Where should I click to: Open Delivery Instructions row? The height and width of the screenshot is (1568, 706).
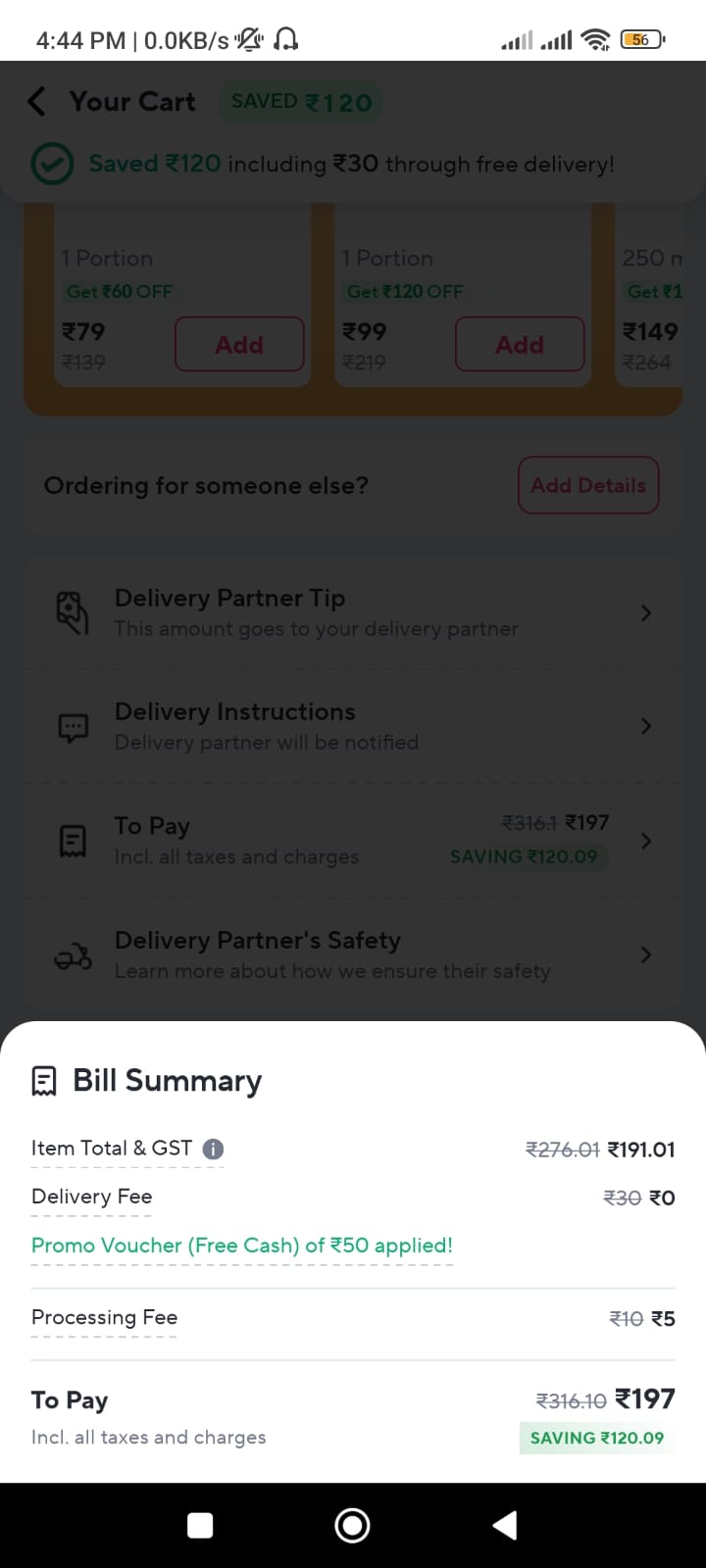pos(353,726)
